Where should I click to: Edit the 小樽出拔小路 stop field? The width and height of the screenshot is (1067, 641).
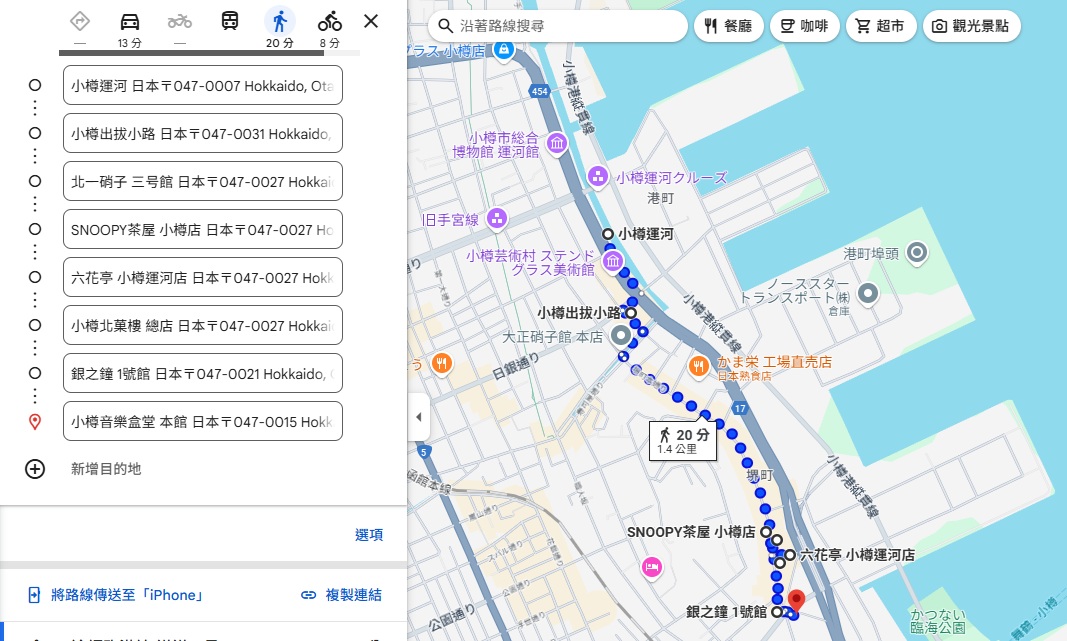(x=202, y=133)
